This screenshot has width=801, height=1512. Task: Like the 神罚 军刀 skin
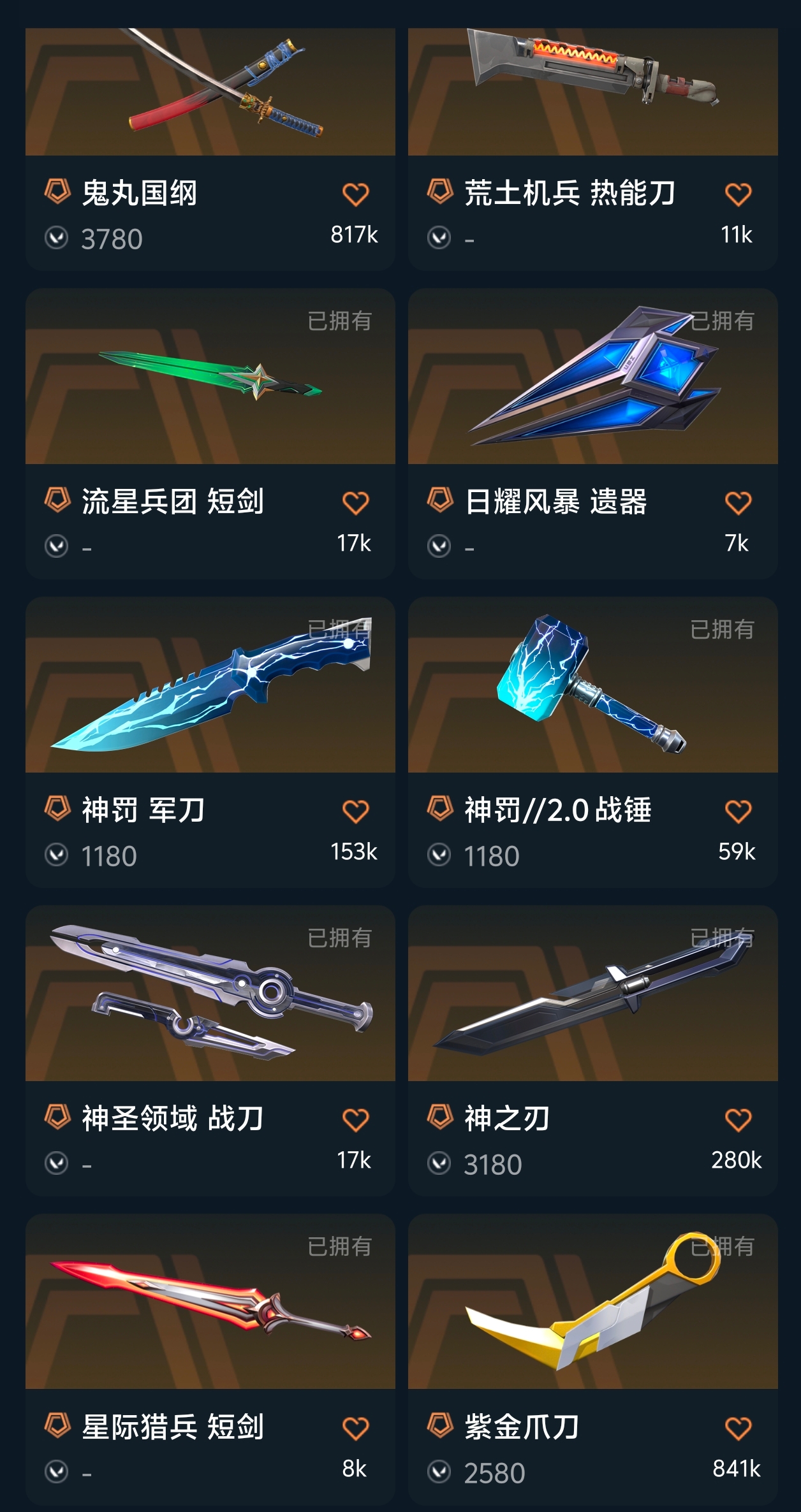(355, 811)
